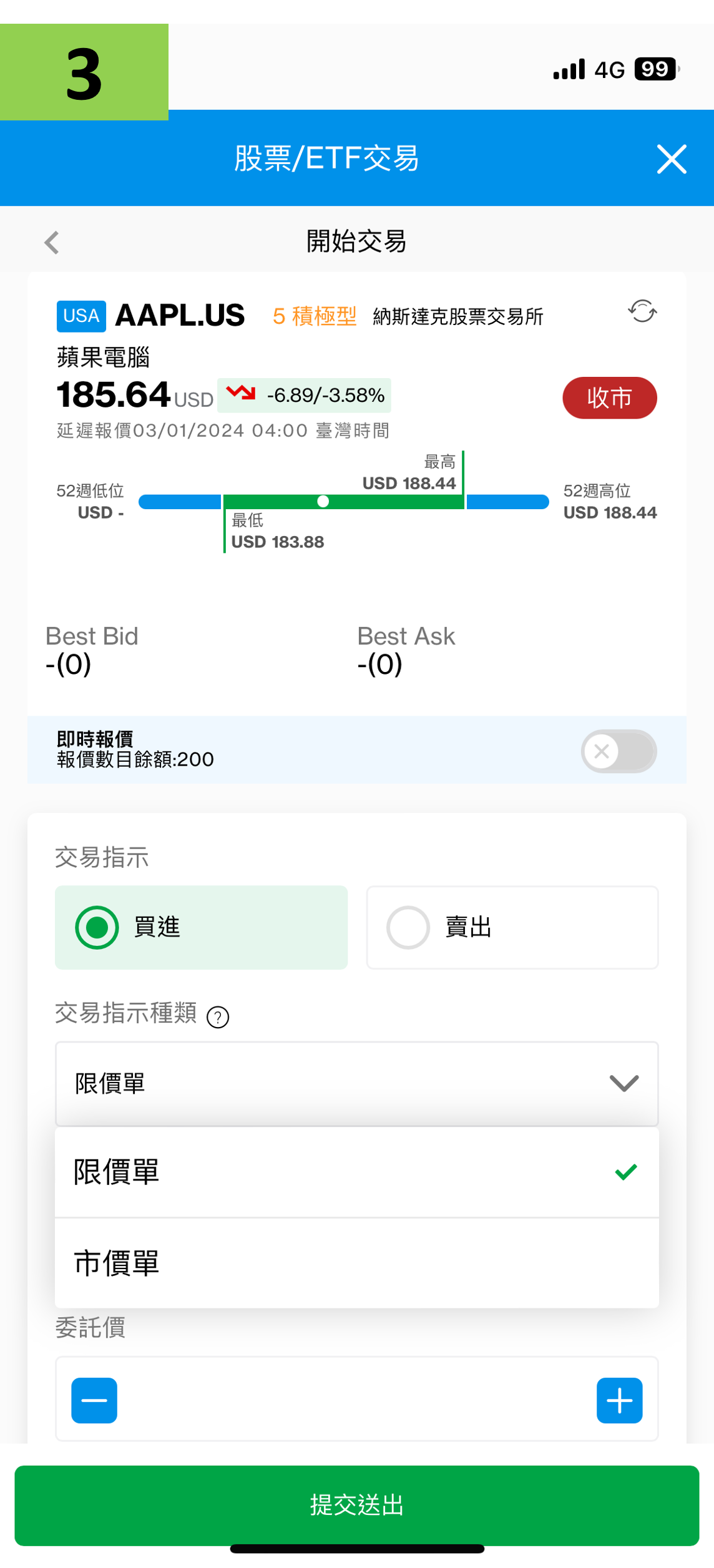
Task: Choose 限價單 from the list
Action: (x=356, y=1172)
